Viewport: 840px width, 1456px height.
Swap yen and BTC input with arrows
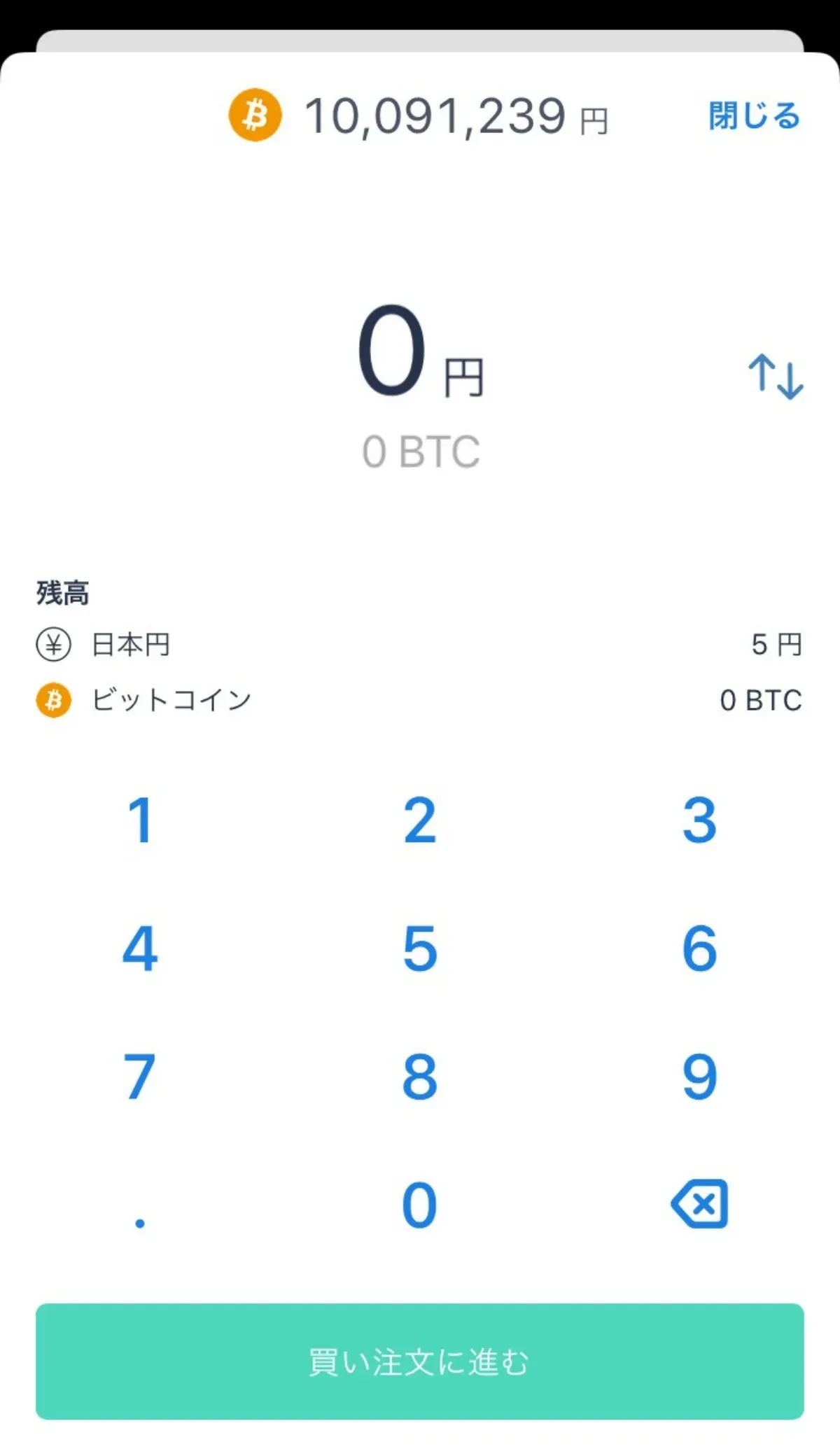(776, 377)
